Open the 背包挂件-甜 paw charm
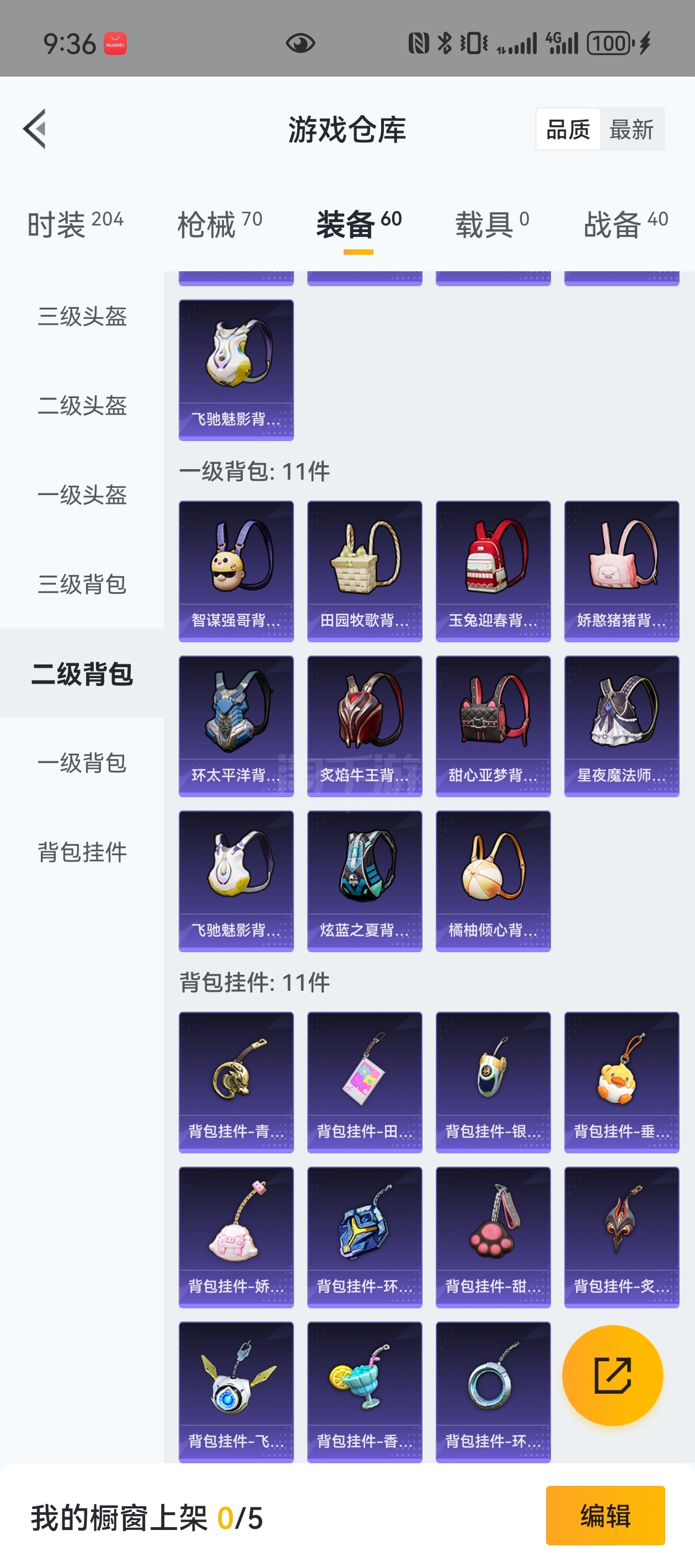 (x=493, y=1236)
